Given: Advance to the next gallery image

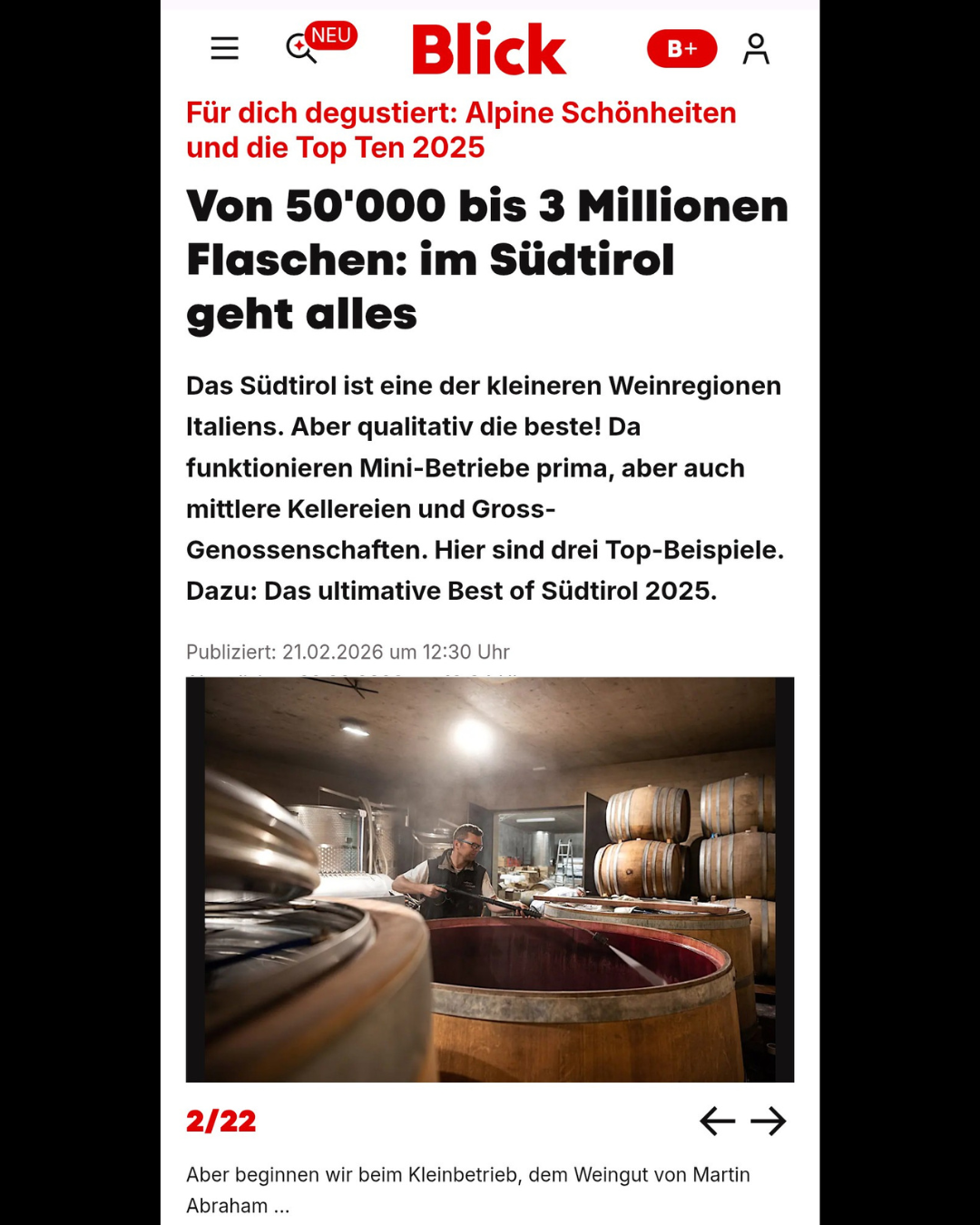Looking at the screenshot, I should pos(769,1122).
